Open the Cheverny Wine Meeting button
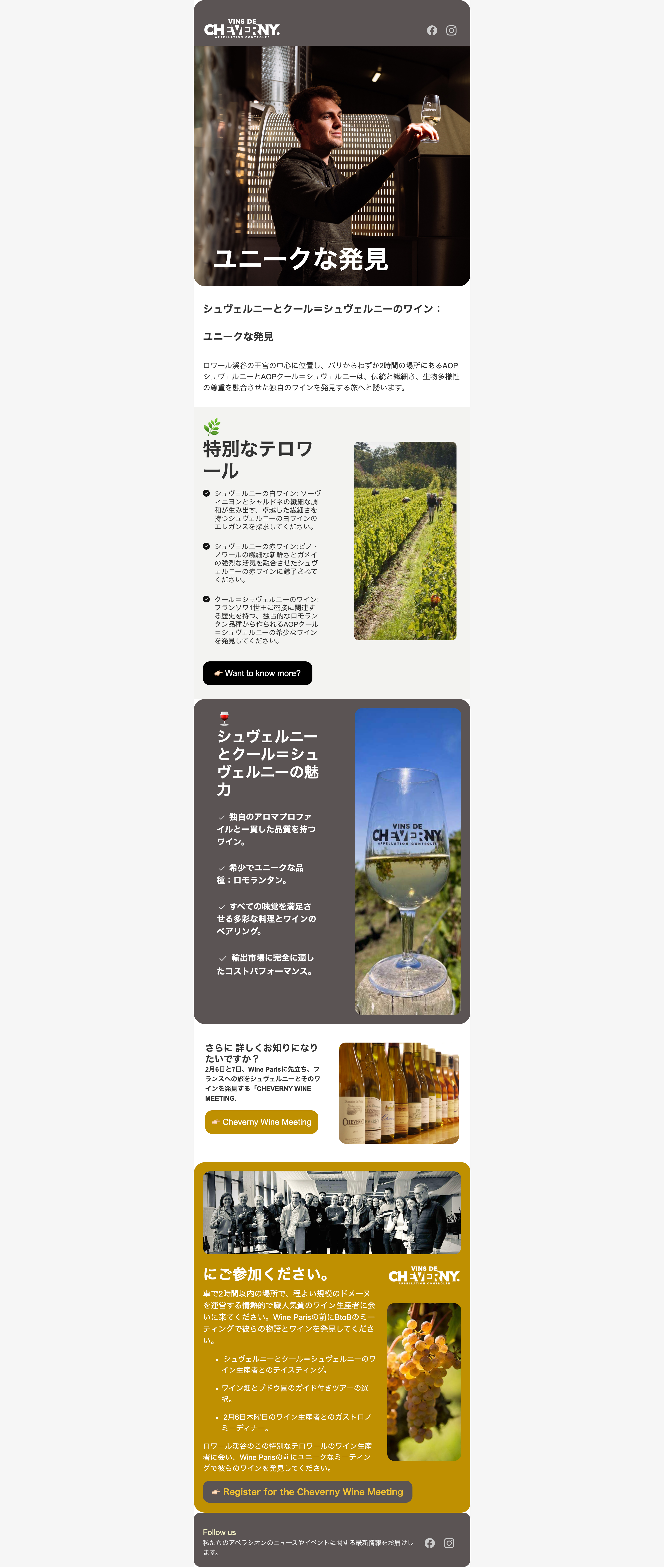 pyautogui.click(x=261, y=1122)
